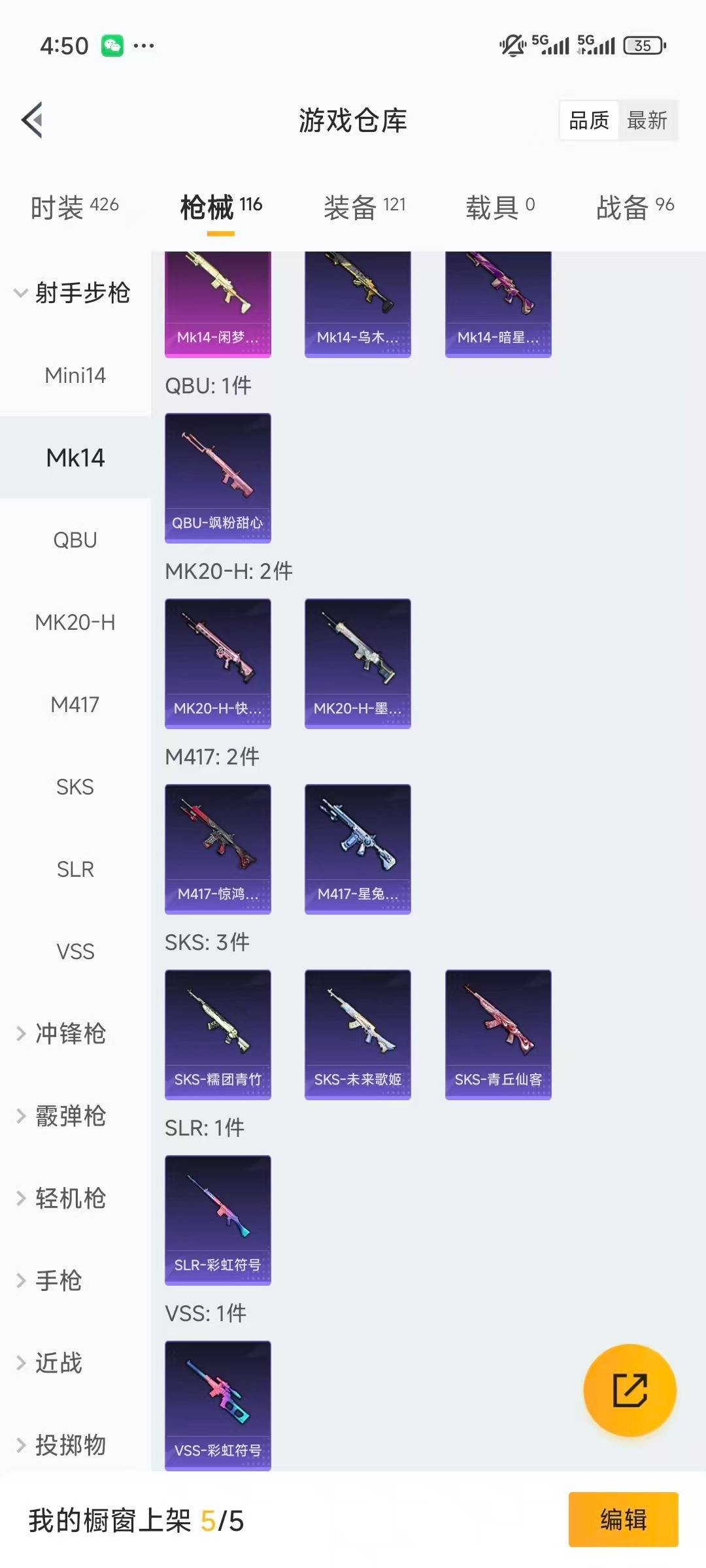Go back from the 游戏仓库 page
706x1568 pixels.
click(33, 120)
